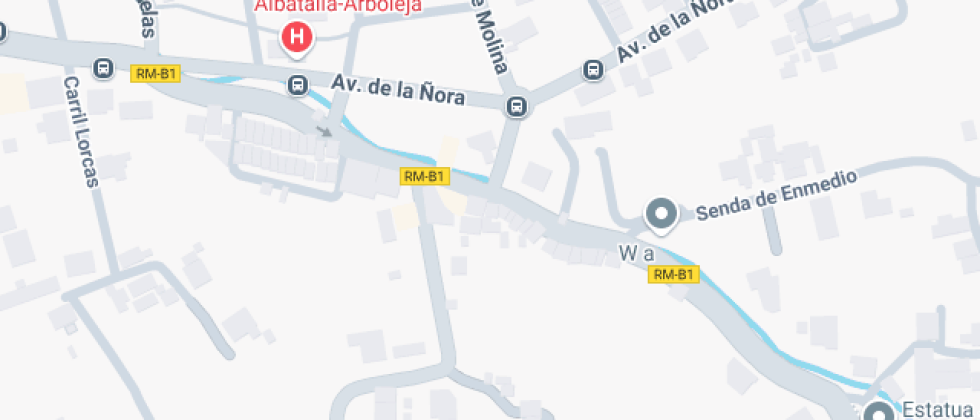Select the bus stop below the hospital marker
This screenshot has width=980, height=420.
(297, 85)
